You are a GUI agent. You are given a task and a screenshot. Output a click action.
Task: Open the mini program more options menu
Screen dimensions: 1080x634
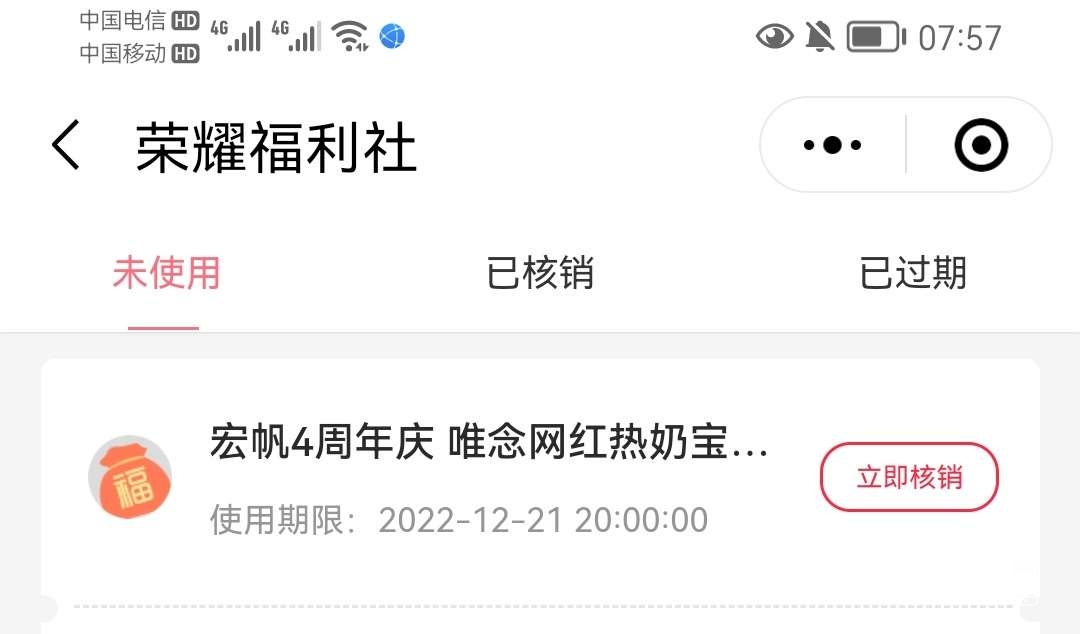[x=833, y=146]
